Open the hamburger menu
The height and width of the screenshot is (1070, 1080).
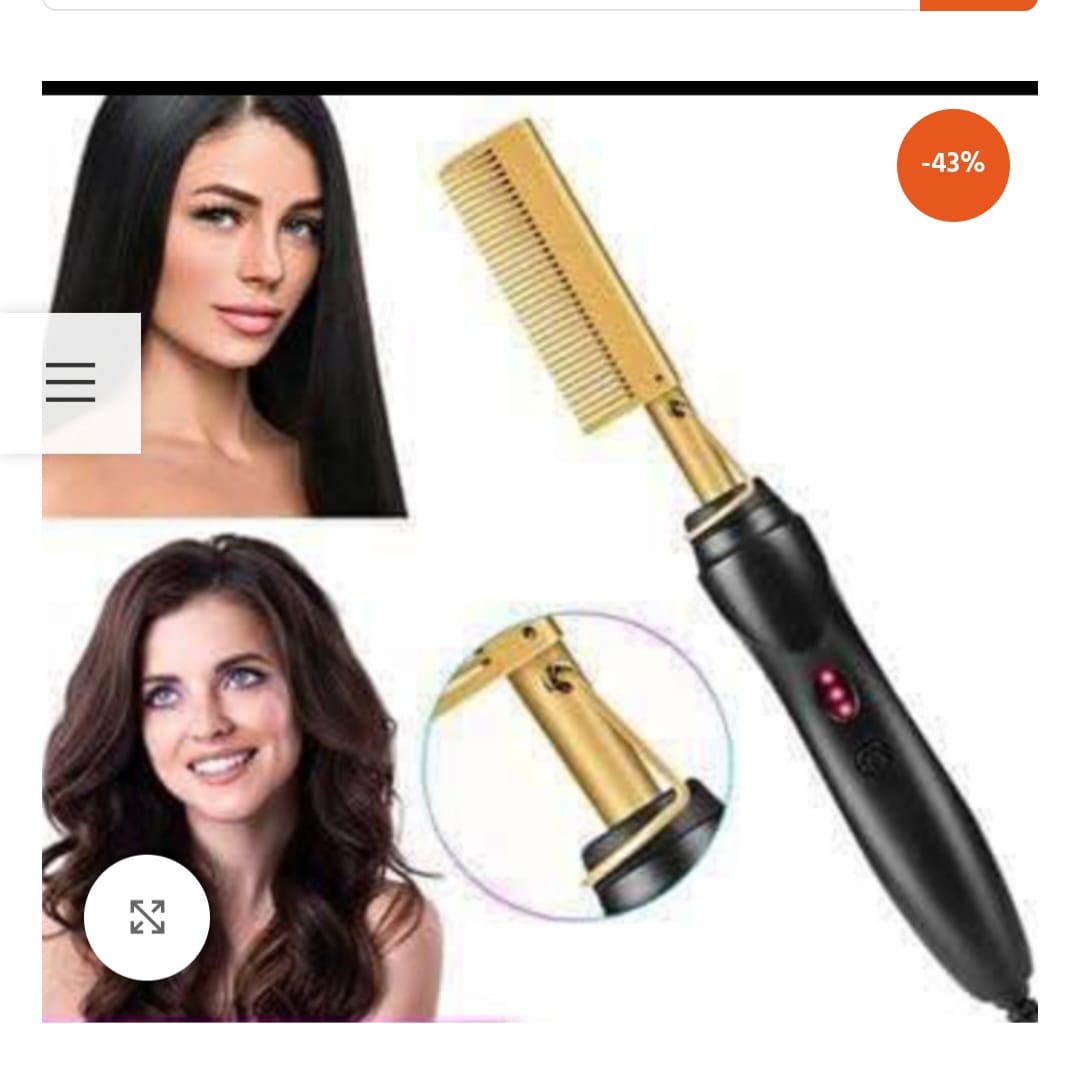point(71,382)
